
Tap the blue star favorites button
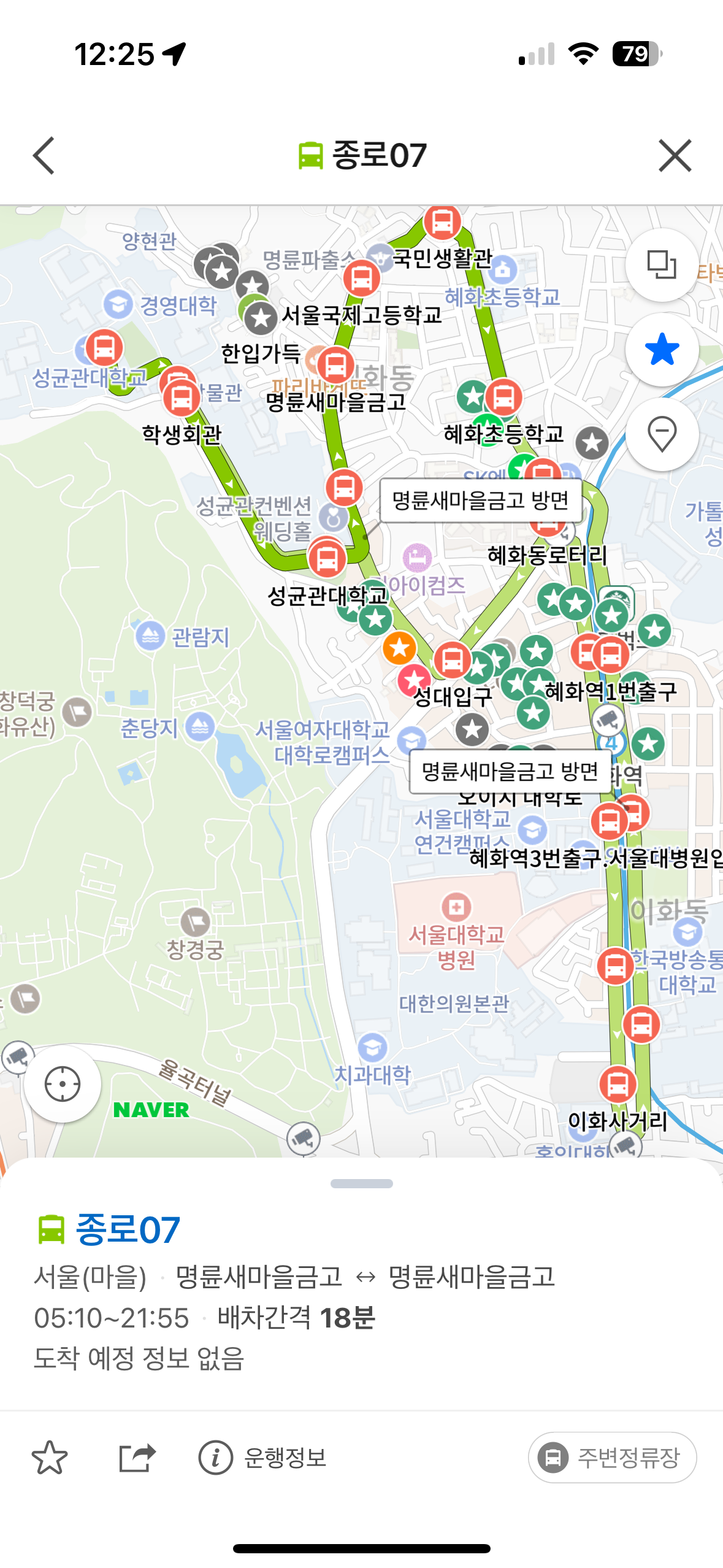point(662,350)
